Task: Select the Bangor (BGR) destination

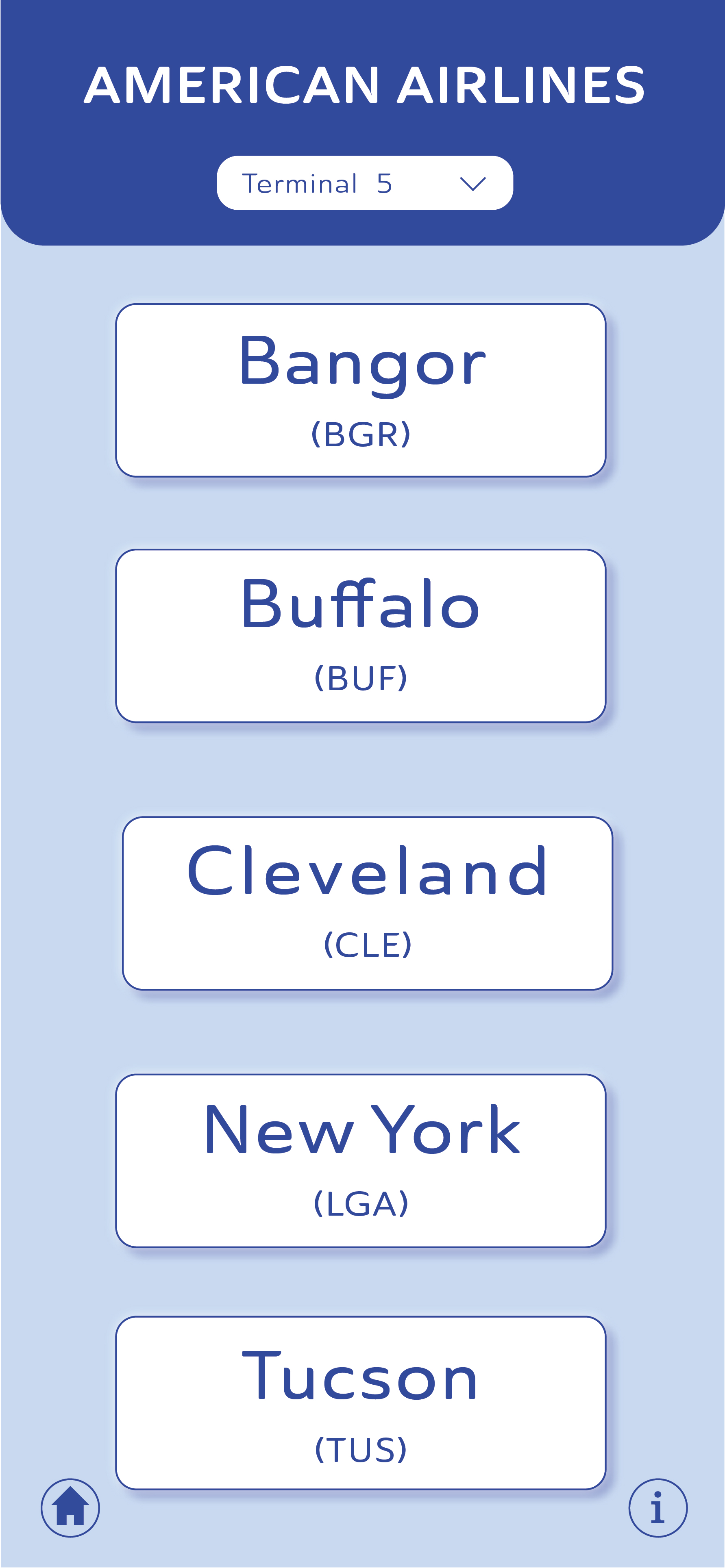Action: 360,390
